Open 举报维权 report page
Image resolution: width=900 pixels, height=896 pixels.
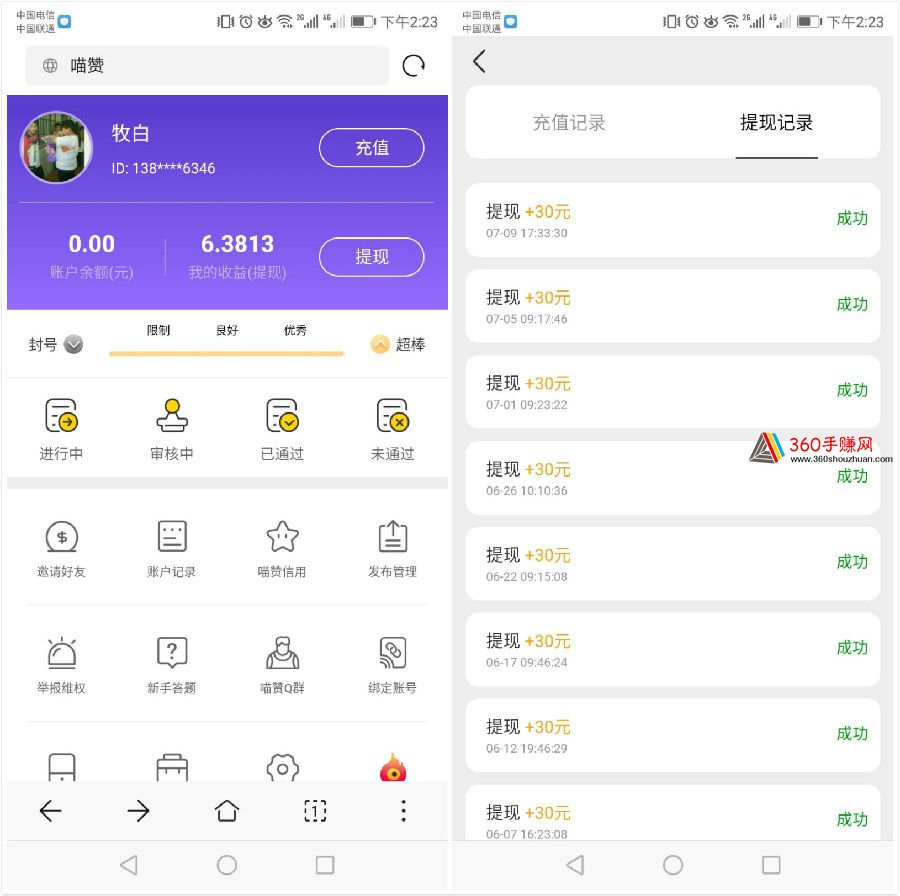pyautogui.click(x=62, y=664)
